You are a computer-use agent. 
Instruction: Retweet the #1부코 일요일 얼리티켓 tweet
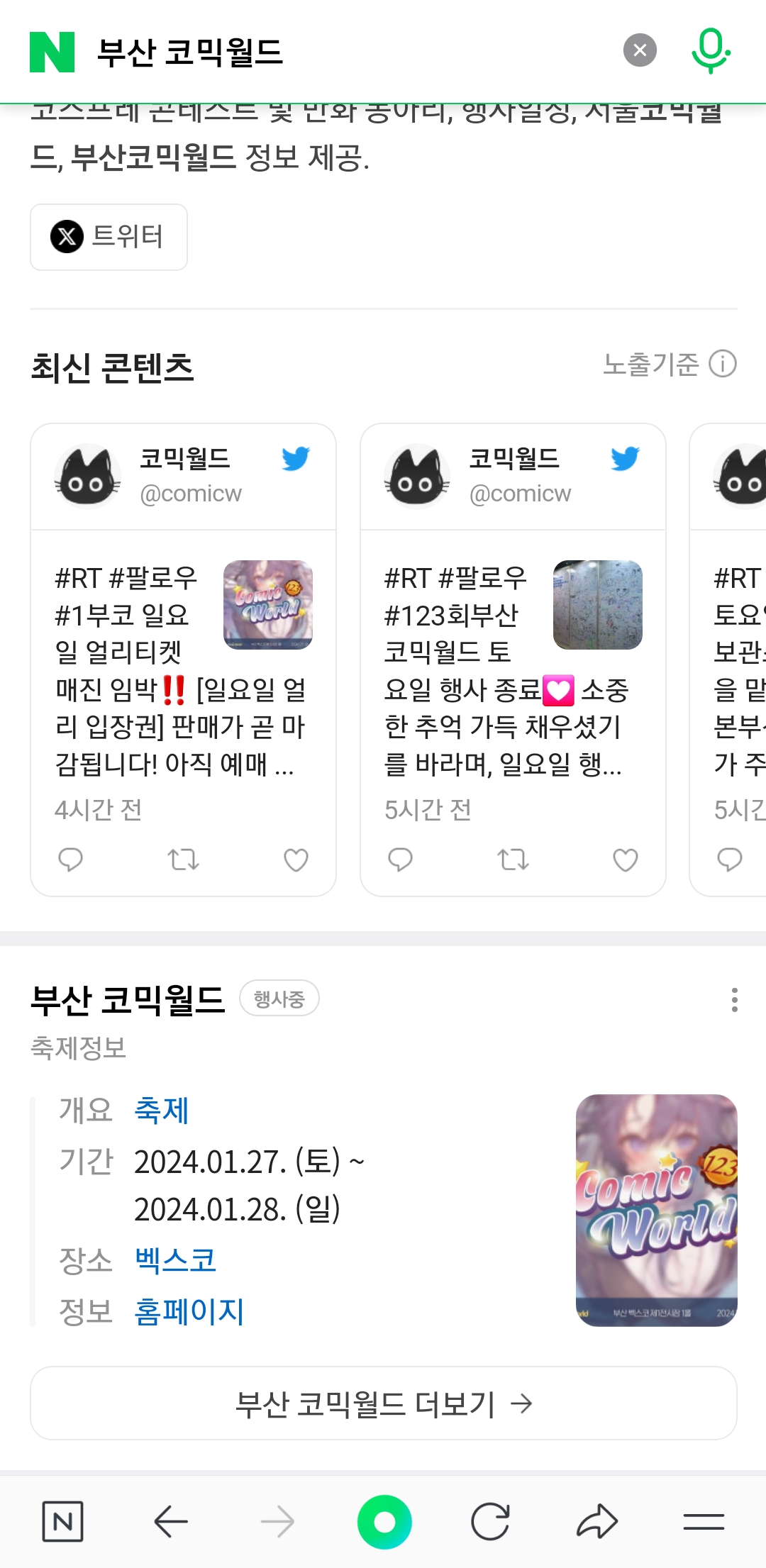[183, 860]
